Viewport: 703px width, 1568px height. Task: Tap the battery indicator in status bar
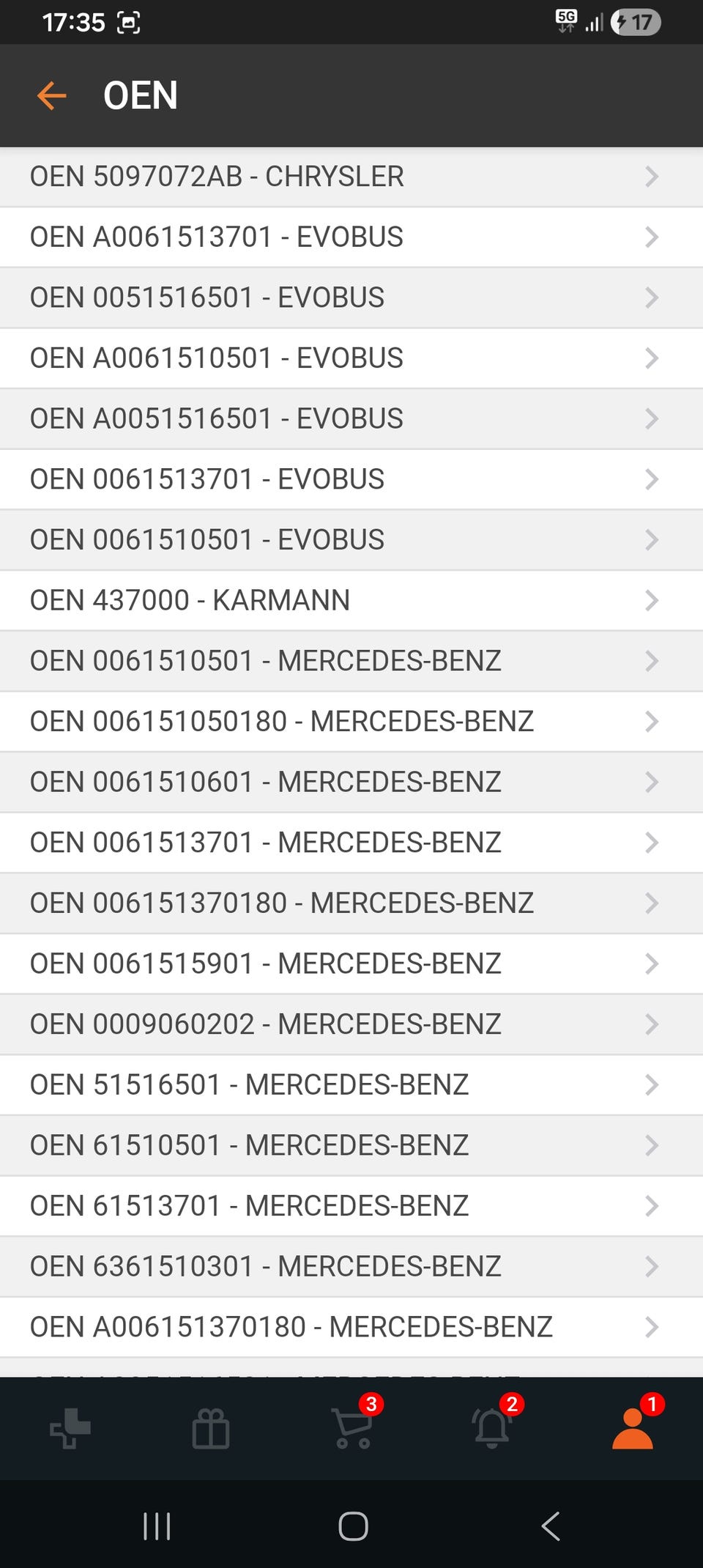click(631, 22)
